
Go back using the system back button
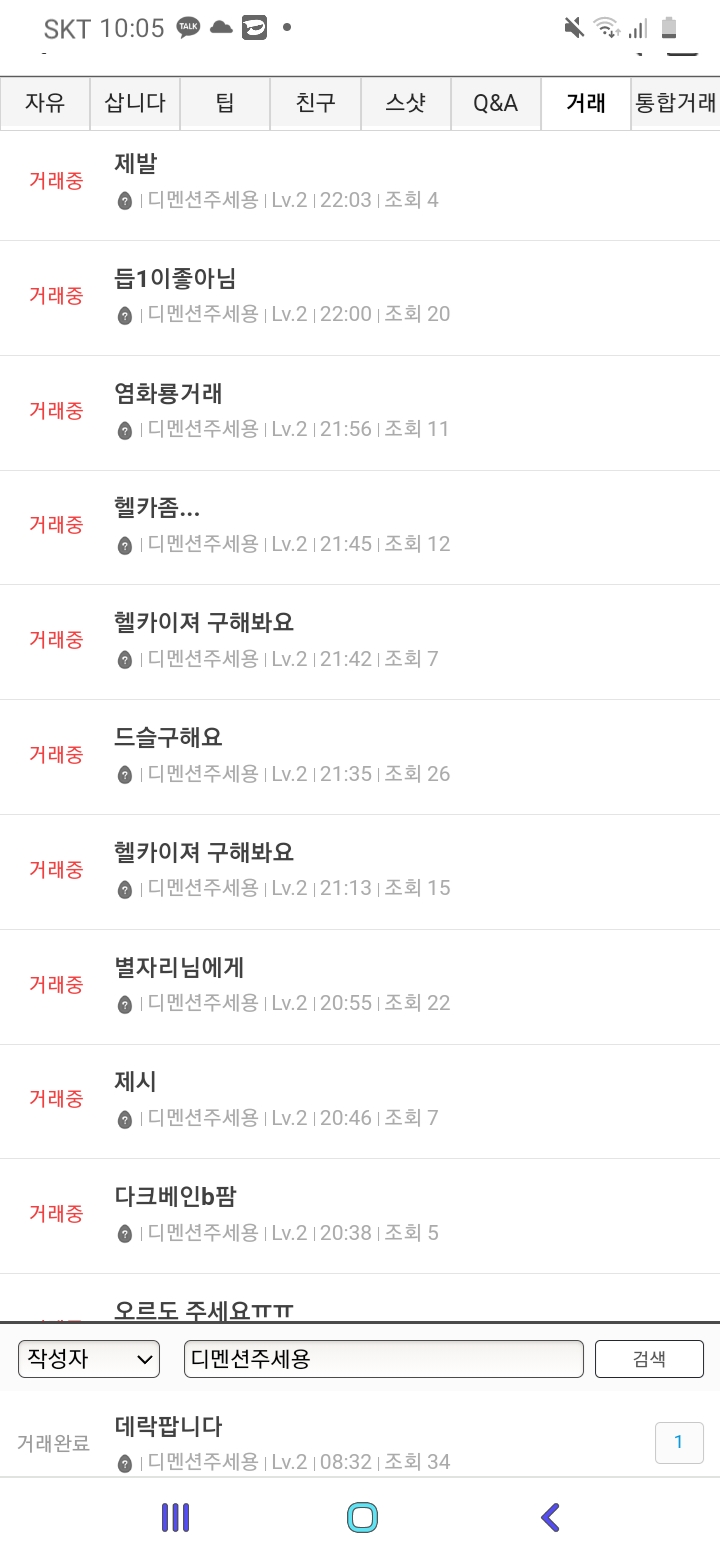coord(550,1517)
